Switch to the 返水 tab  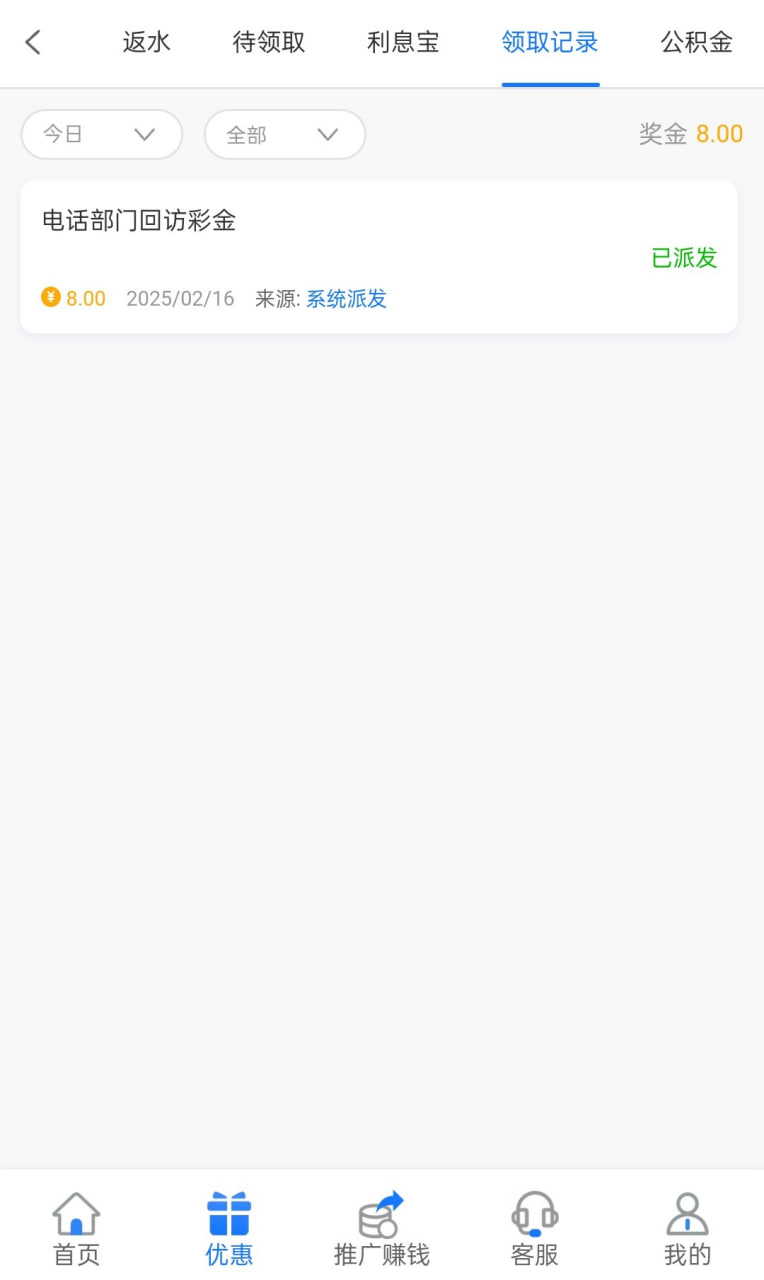point(147,42)
